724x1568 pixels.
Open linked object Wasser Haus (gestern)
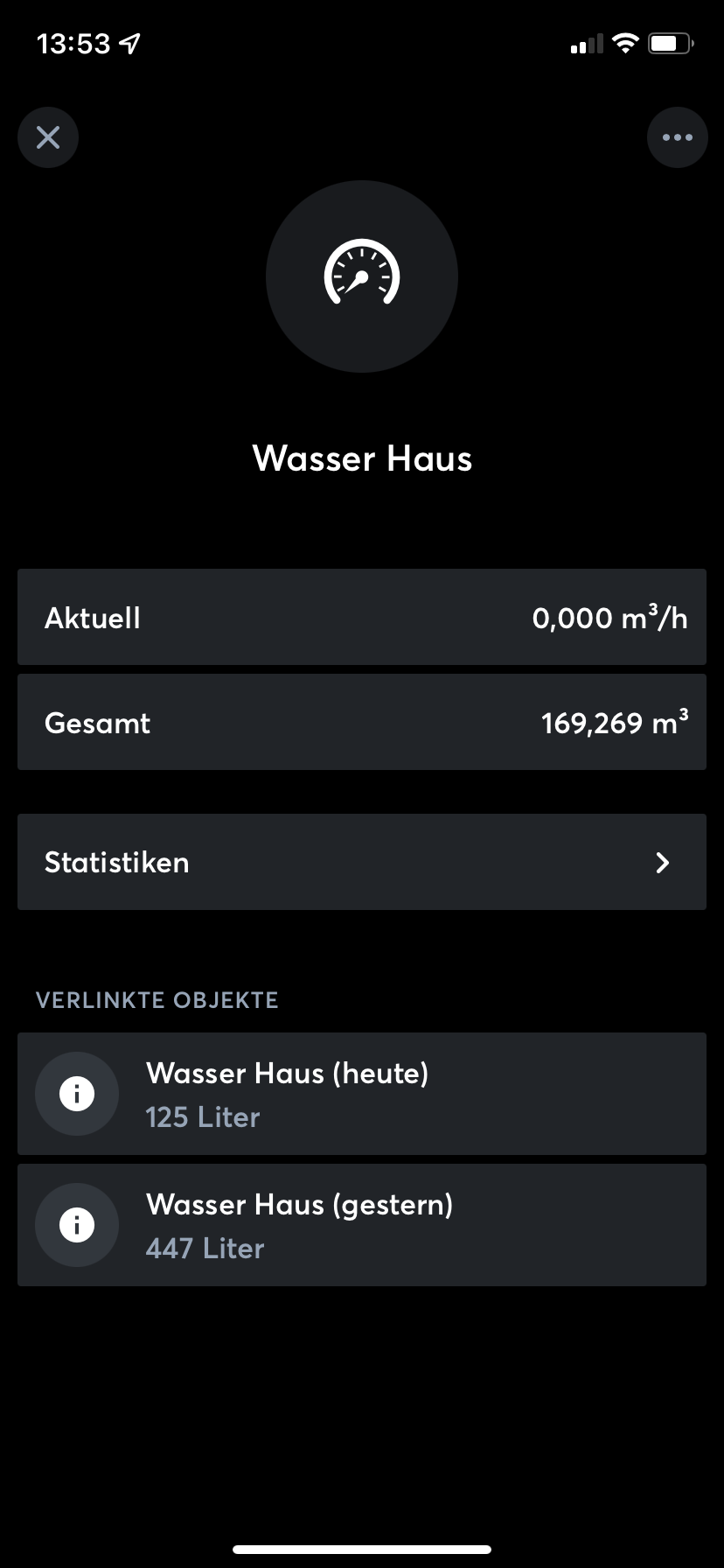(361, 1225)
